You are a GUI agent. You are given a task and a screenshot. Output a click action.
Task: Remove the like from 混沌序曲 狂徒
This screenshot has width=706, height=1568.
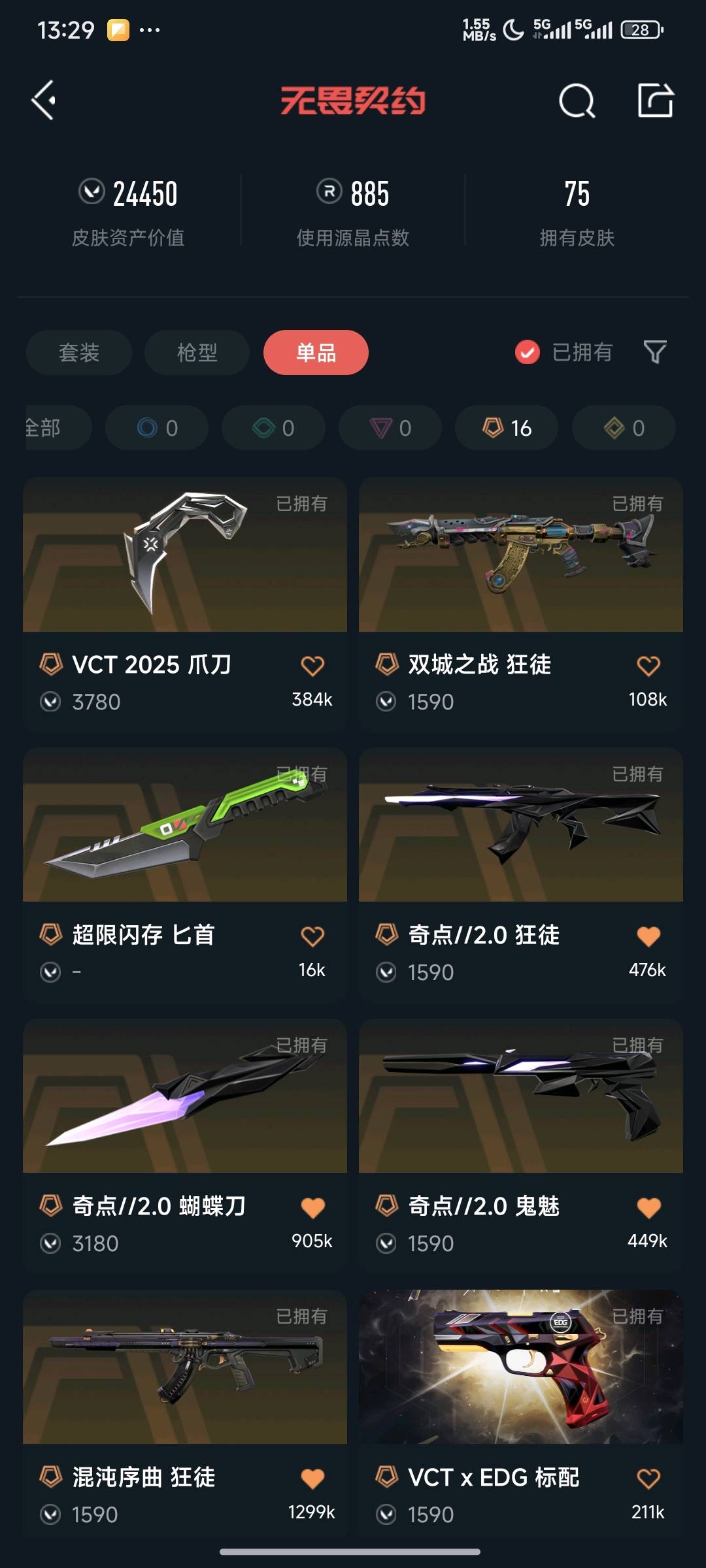point(312,1478)
